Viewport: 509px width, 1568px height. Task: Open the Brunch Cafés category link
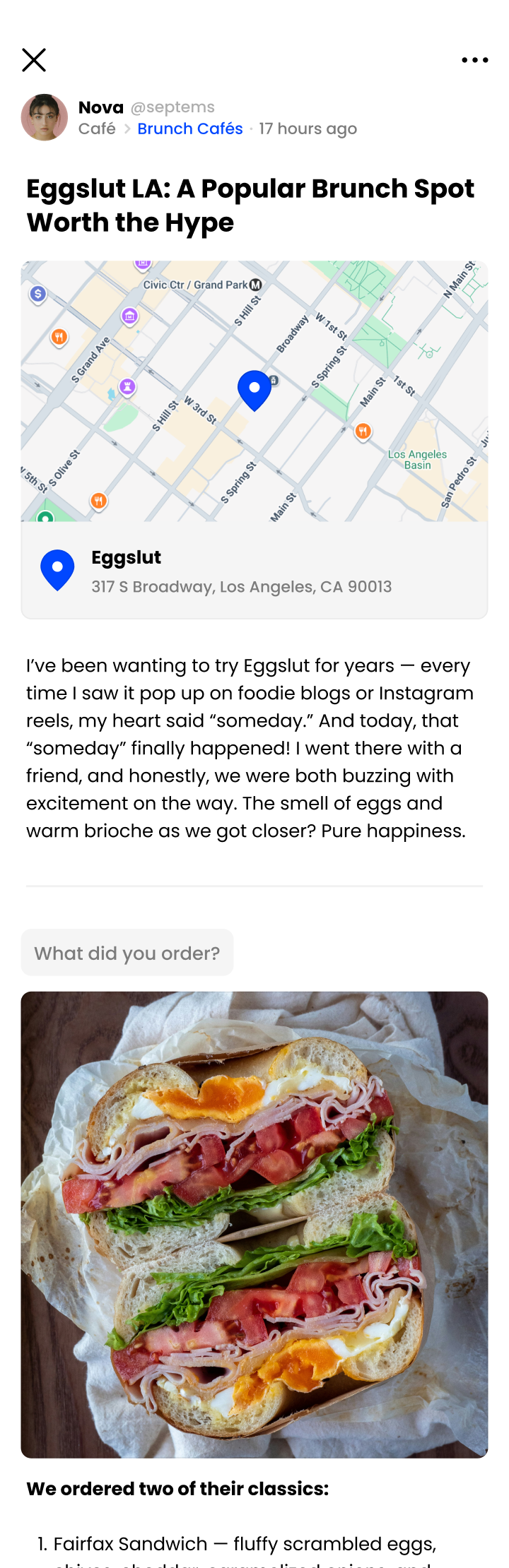189,129
